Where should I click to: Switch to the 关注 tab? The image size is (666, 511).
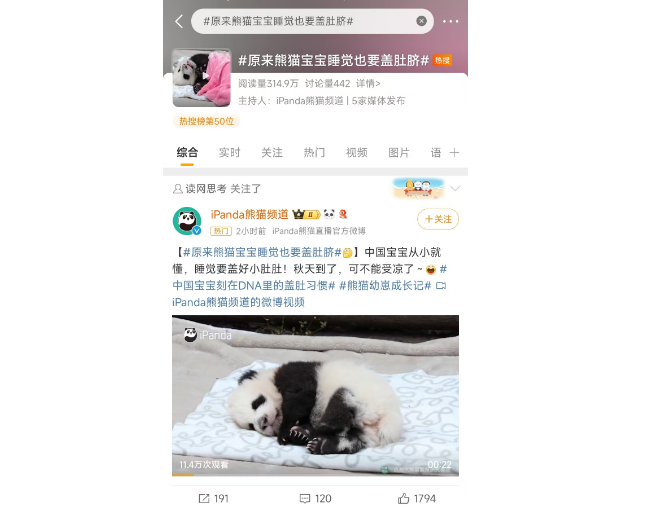[272, 153]
